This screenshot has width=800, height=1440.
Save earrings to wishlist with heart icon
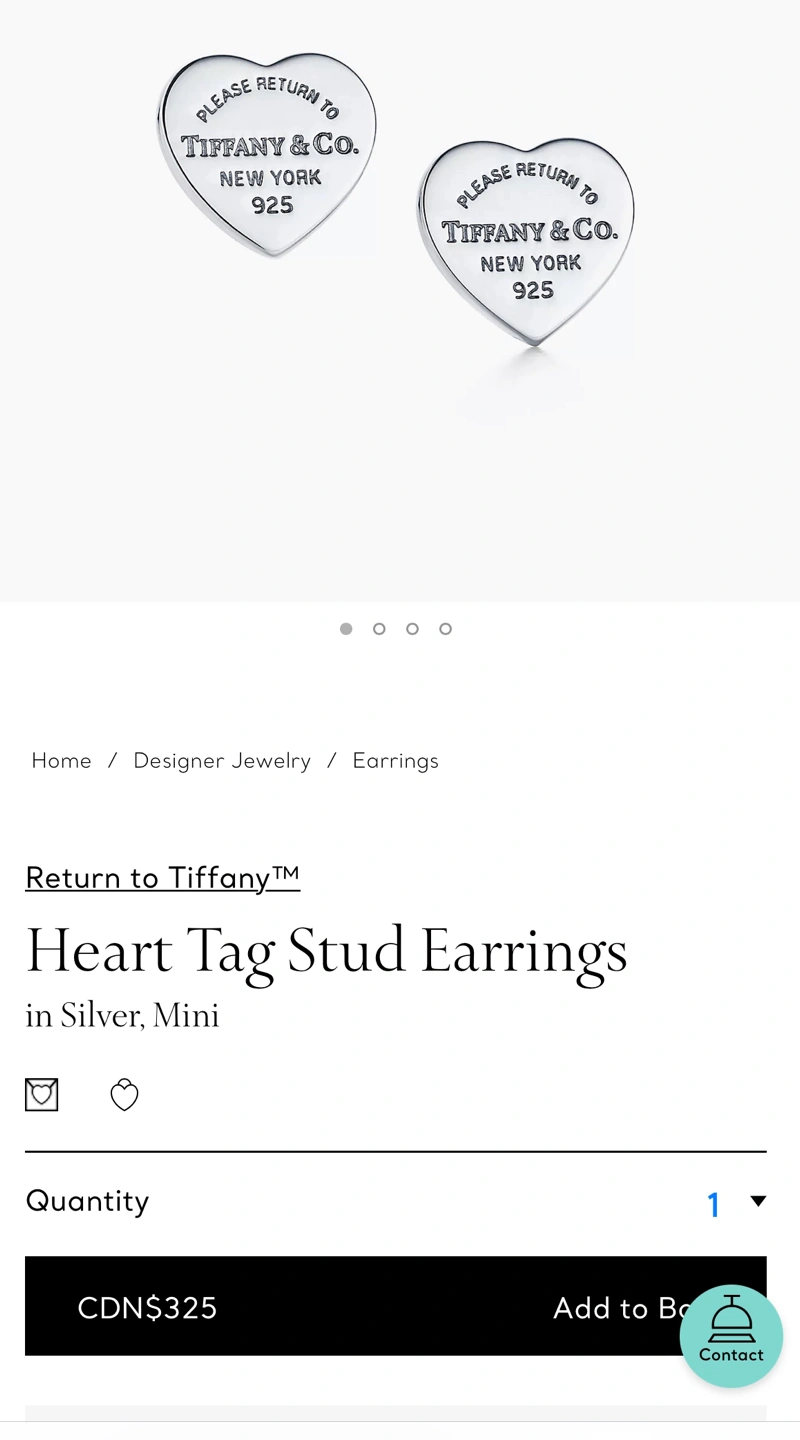pyautogui.click(x=124, y=1095)
